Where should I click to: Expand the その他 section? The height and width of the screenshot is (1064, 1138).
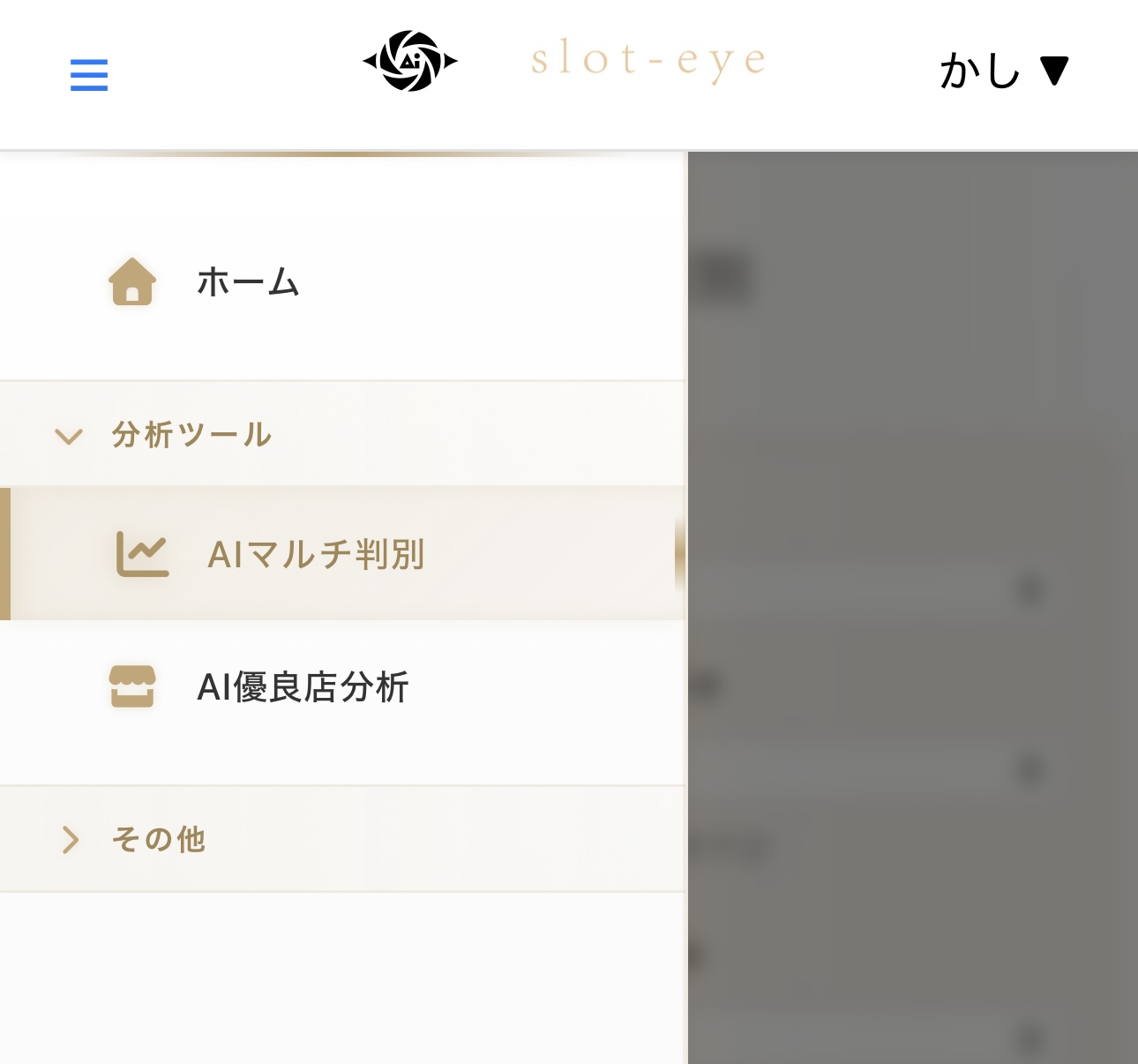[159, 839]
